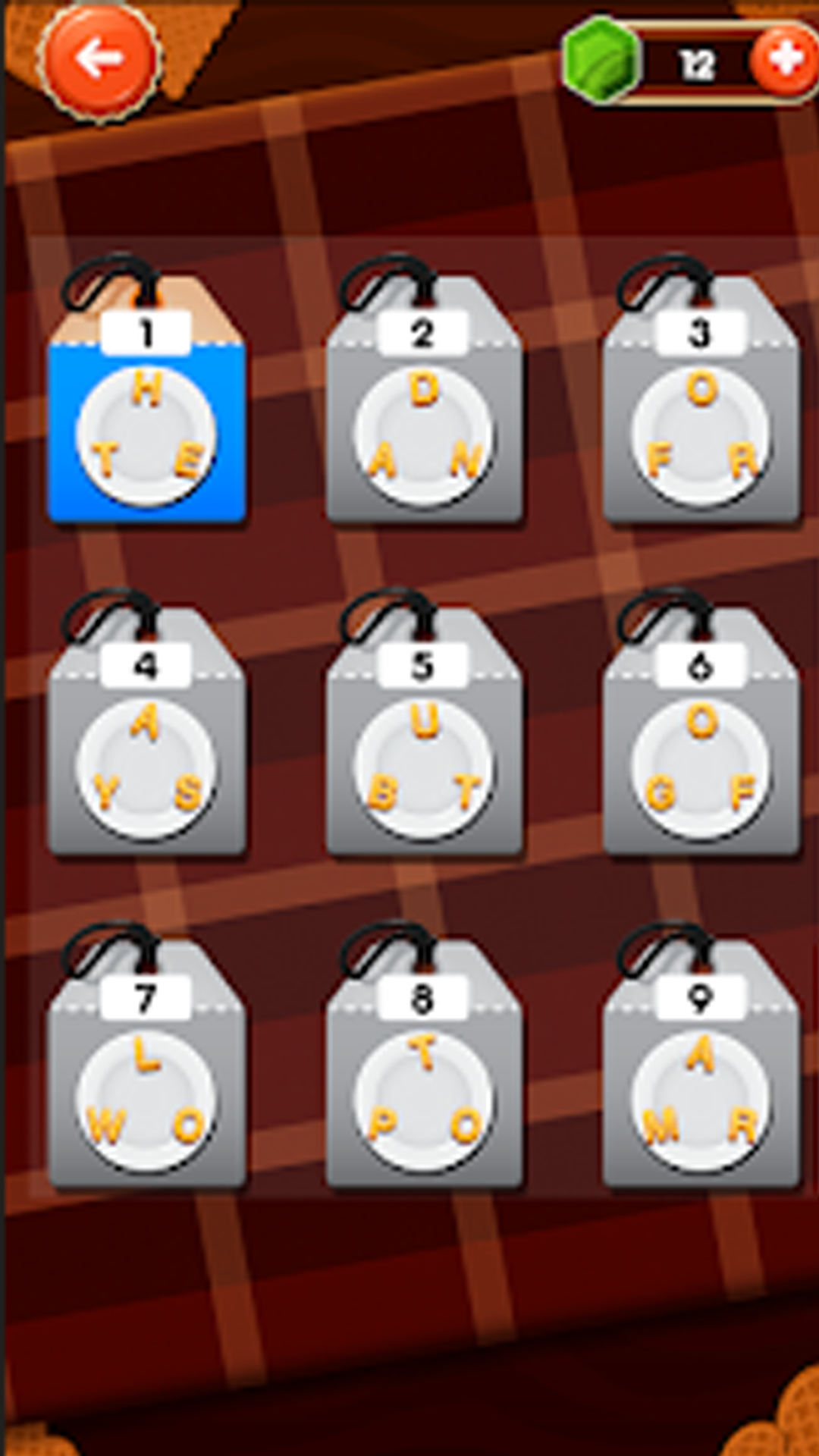Add more green gems with the plus button

(786, 61)
